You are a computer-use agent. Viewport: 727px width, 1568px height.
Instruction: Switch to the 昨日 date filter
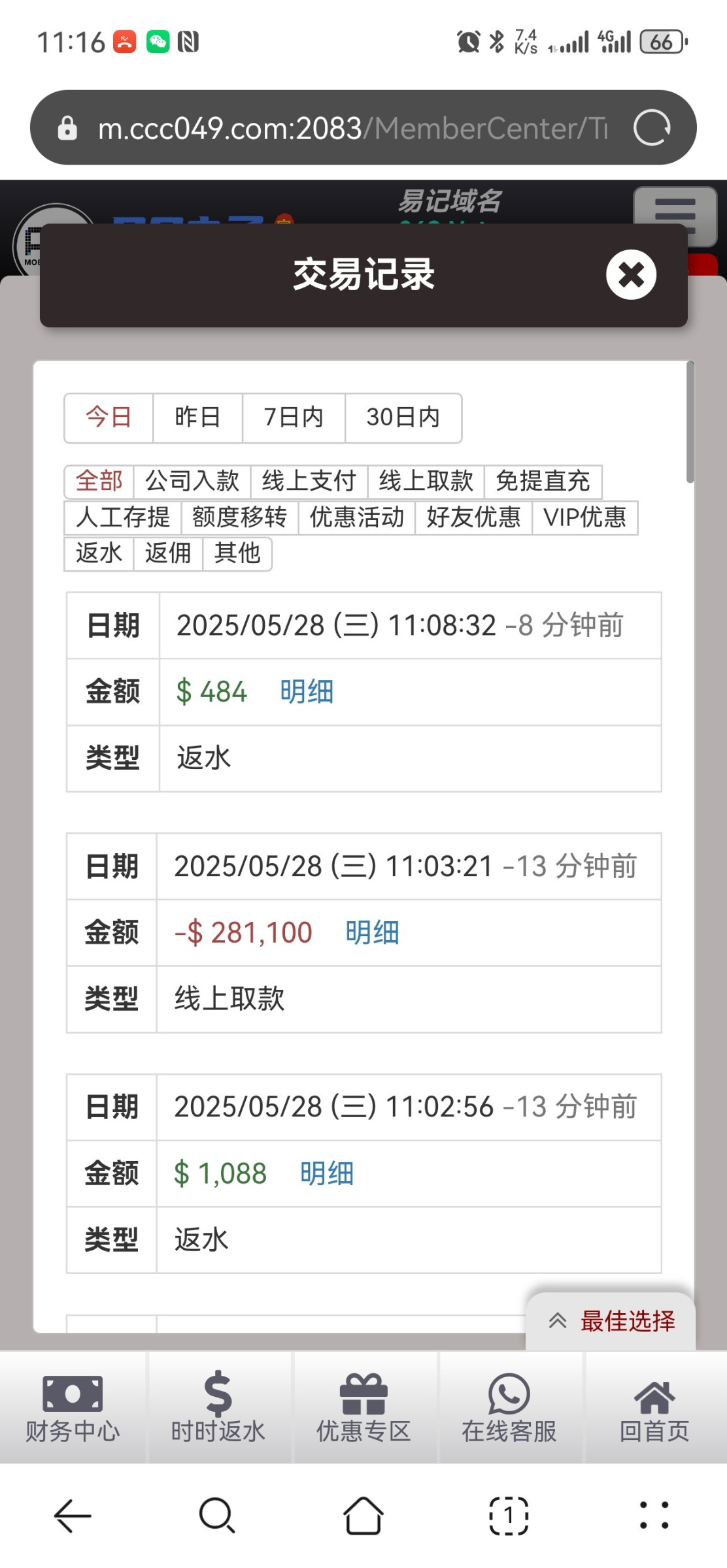tap(197, 417)
